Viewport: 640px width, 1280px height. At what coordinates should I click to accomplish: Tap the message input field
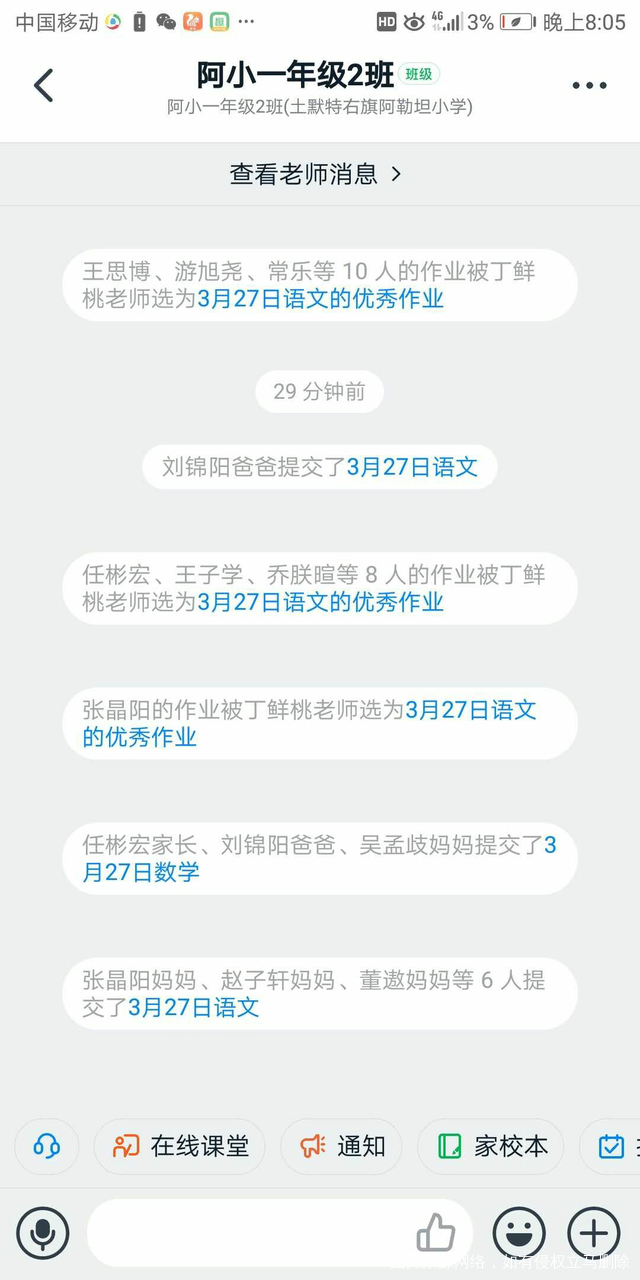tap(250, 1232)
